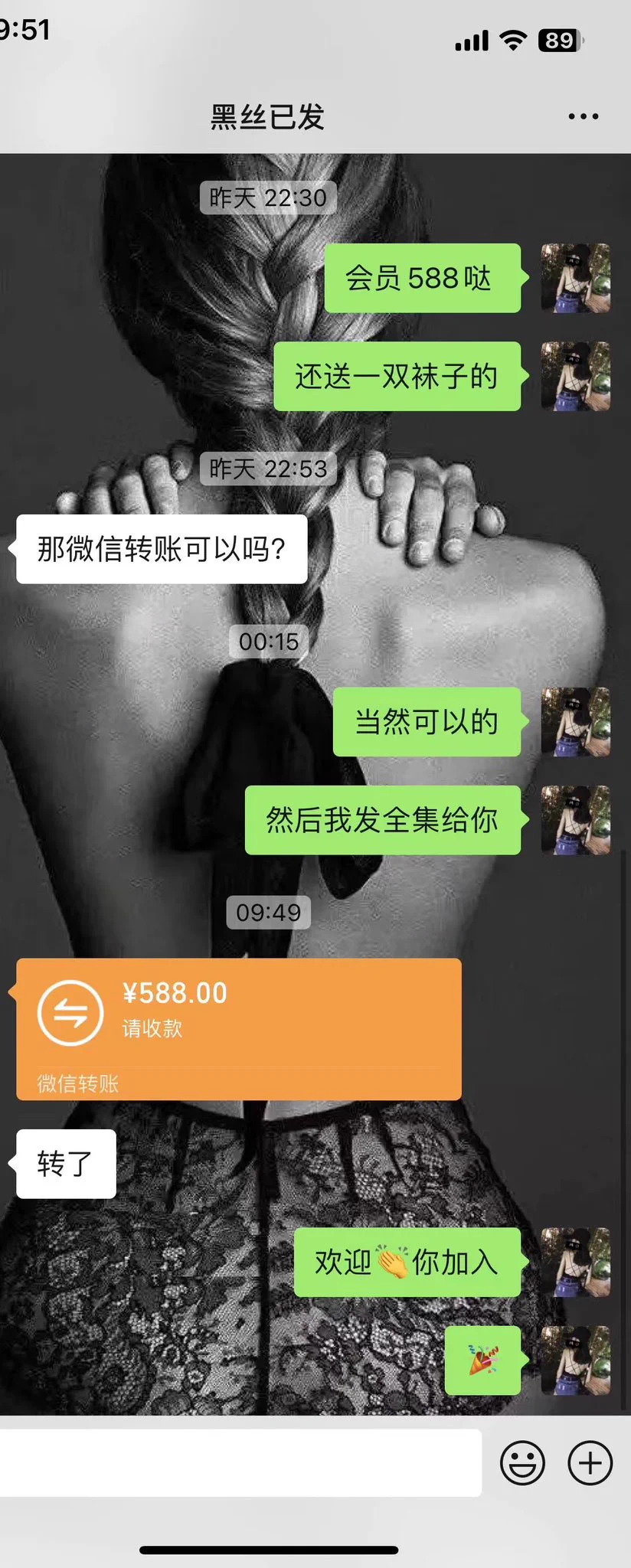
Task: Open the emoji sticker panel
Action: coord(522,1463)
